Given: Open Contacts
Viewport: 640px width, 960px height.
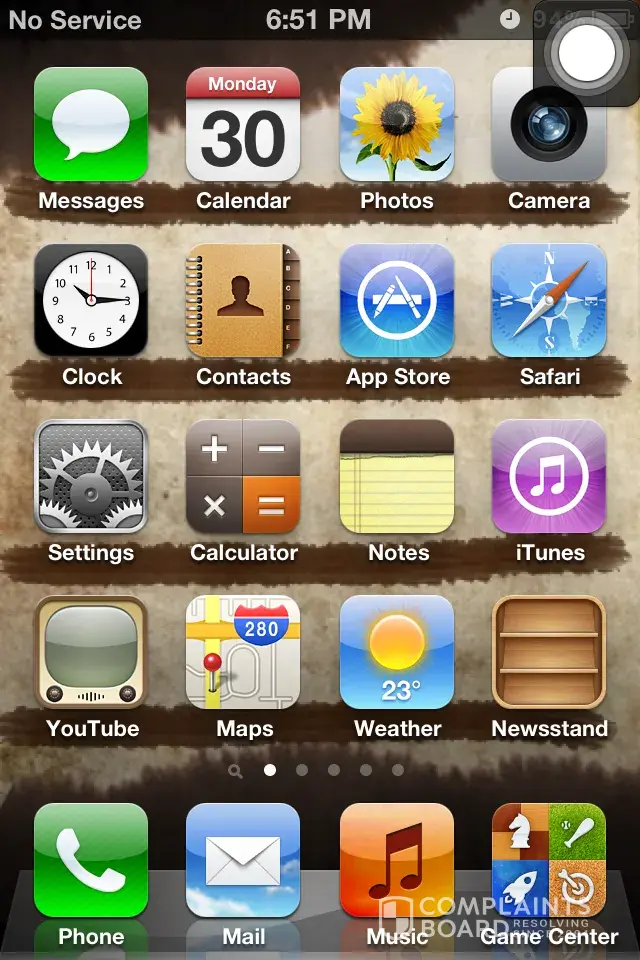Looking at the screenshot, I should (x=243, y=300).
